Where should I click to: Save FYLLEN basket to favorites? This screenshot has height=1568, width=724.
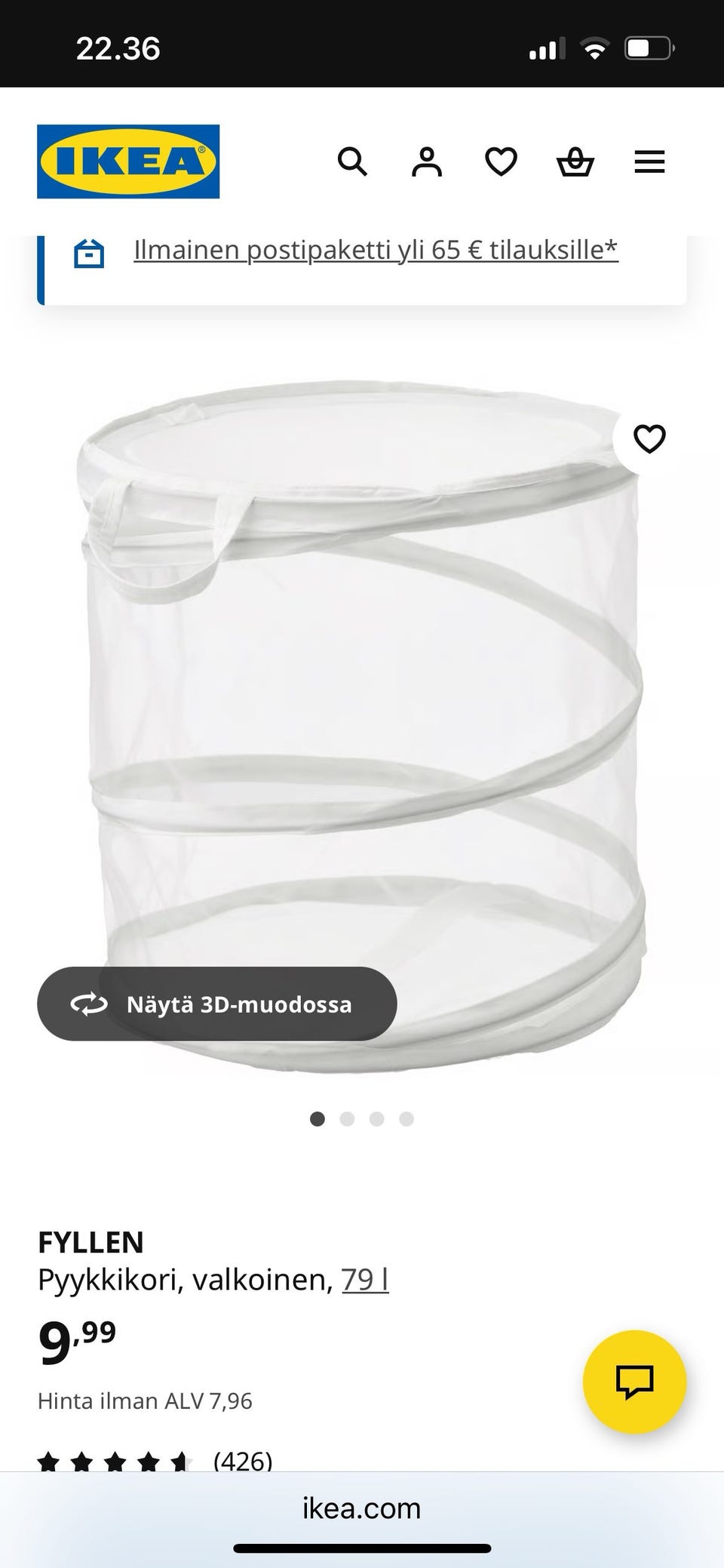[649, 438]
